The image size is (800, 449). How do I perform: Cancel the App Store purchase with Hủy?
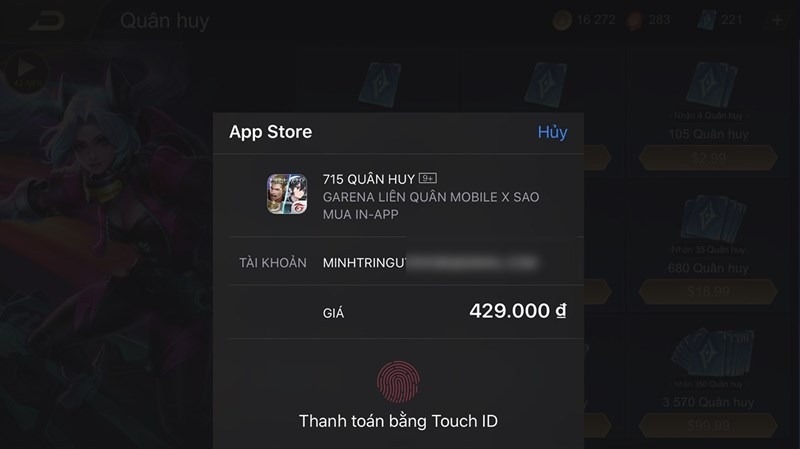(x=552, y=132)
